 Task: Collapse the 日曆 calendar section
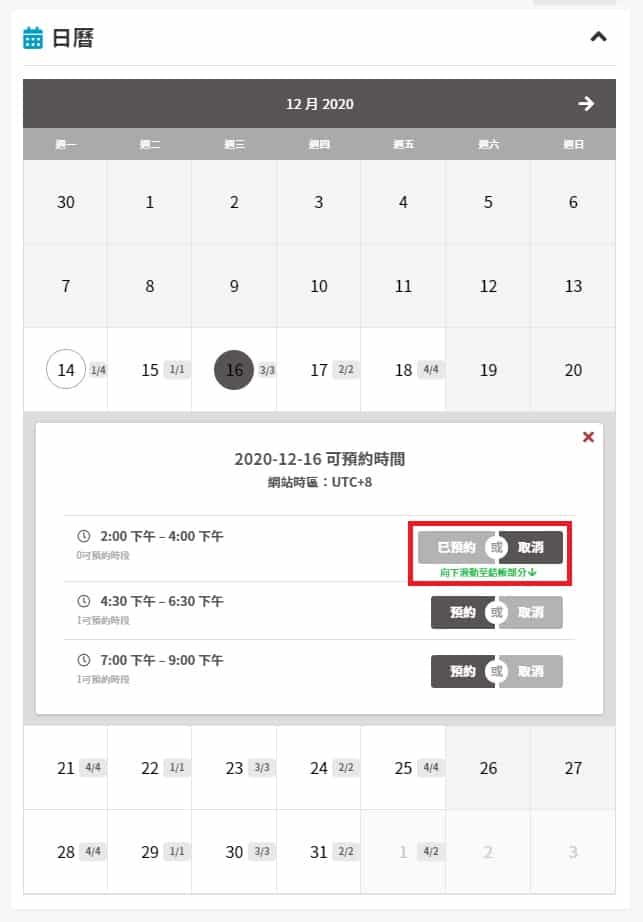(598, 37)
